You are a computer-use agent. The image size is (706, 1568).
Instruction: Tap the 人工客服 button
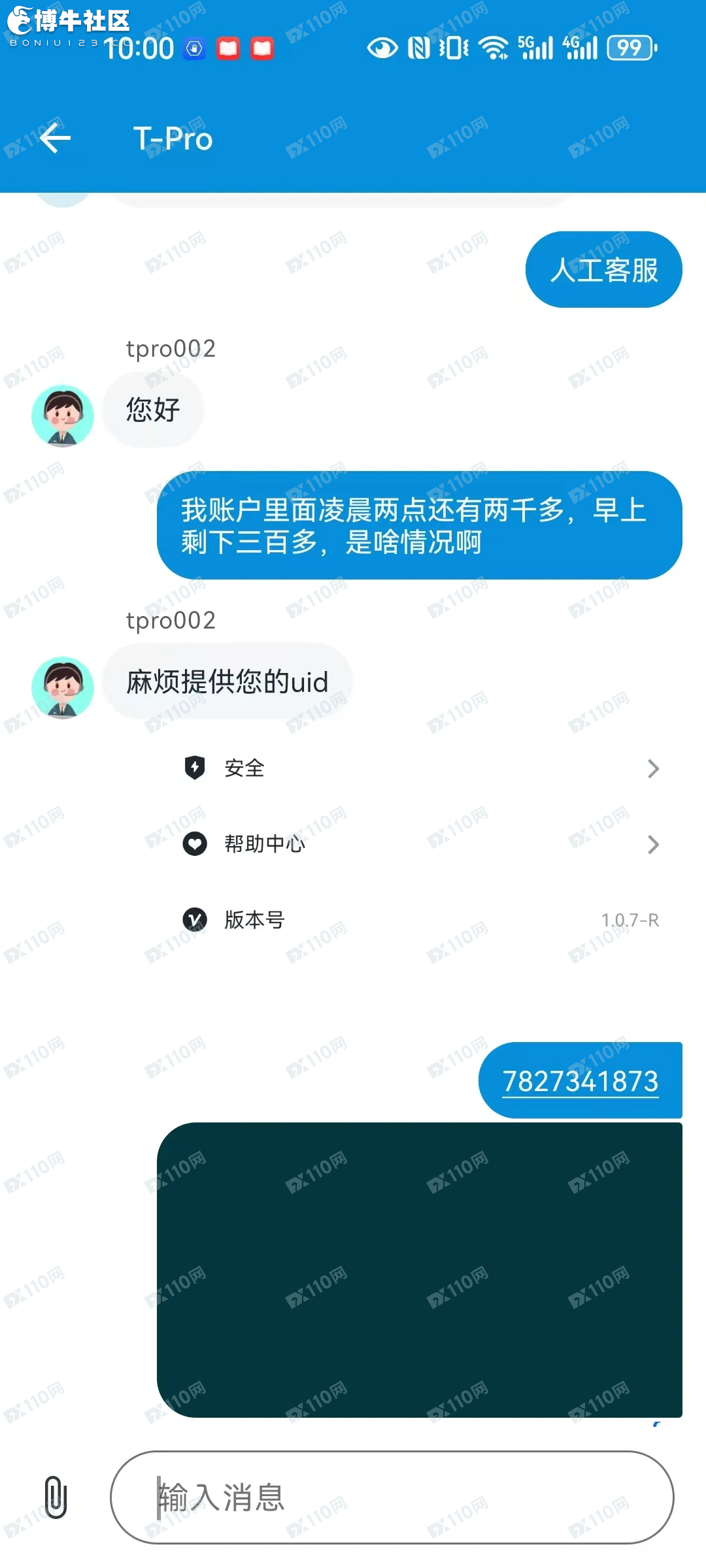click(x=603, y=269)
